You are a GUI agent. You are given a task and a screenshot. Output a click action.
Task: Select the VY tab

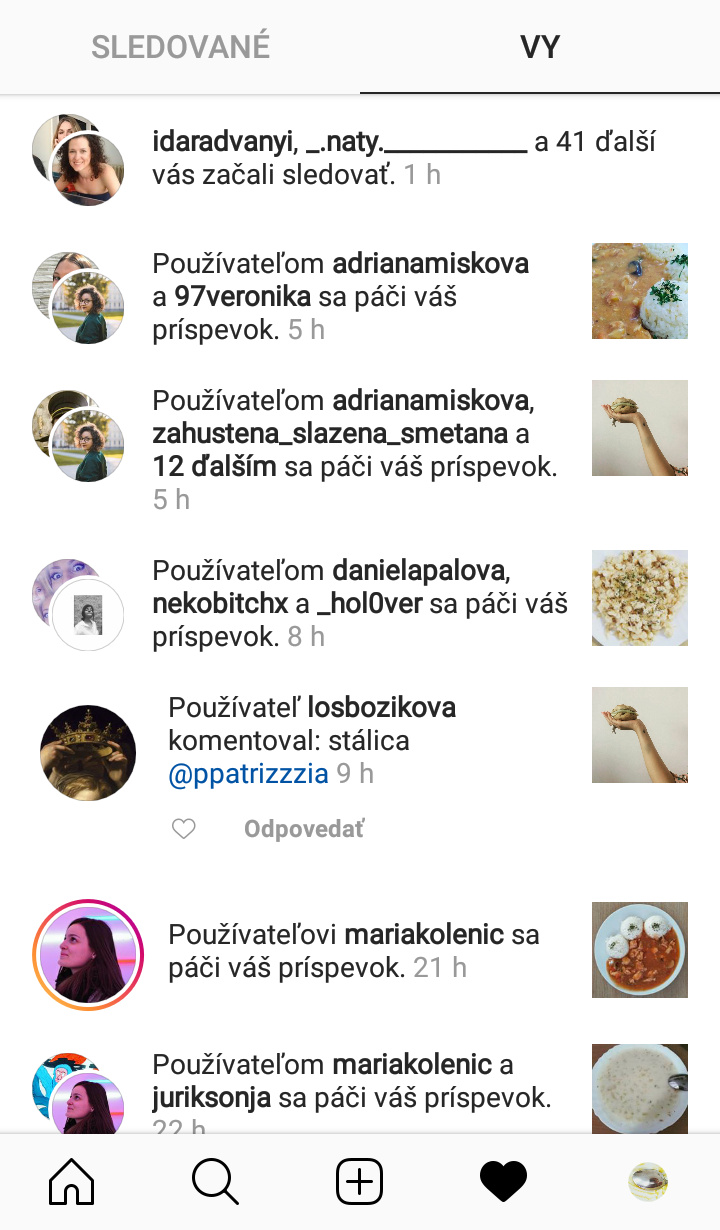click(540, 47)
